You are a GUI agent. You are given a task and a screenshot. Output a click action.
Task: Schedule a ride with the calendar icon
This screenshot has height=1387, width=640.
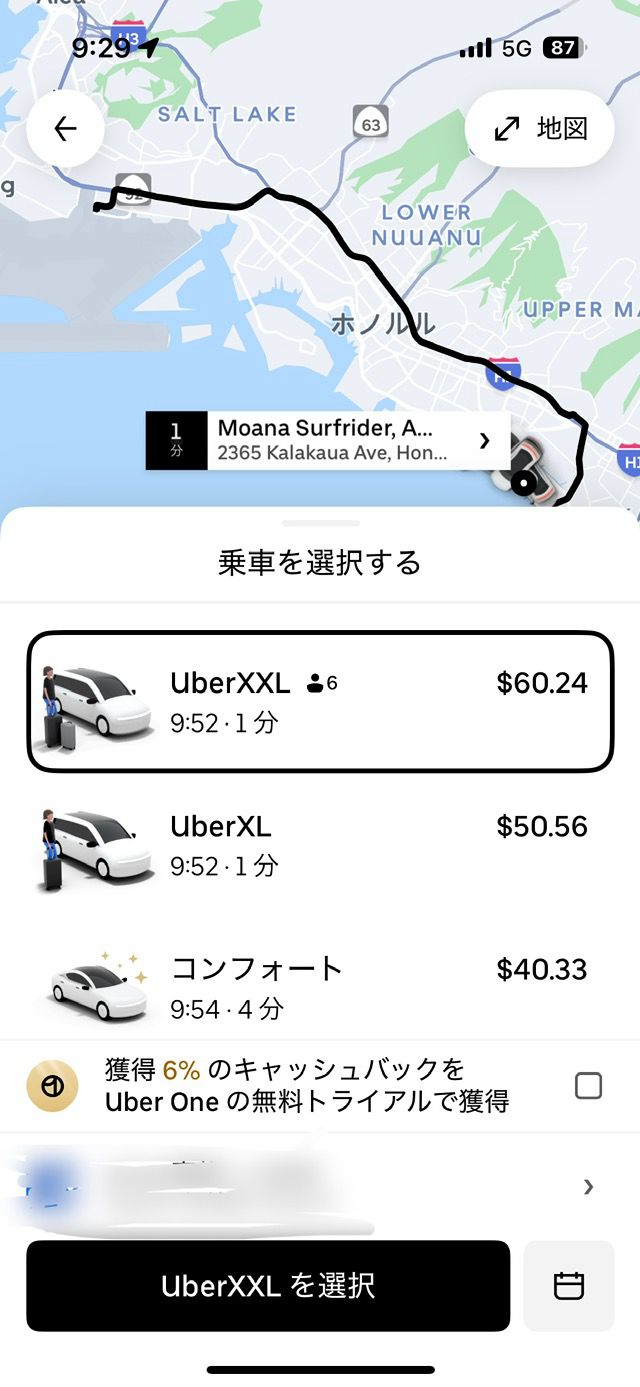tap(568, 1286)
